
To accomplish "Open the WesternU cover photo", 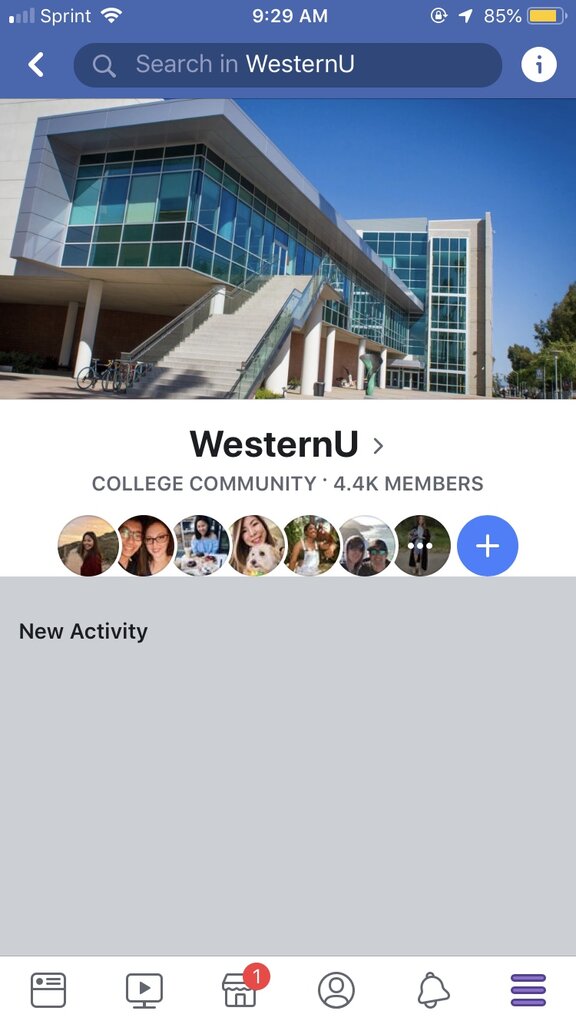I will [x=288, y=249].
